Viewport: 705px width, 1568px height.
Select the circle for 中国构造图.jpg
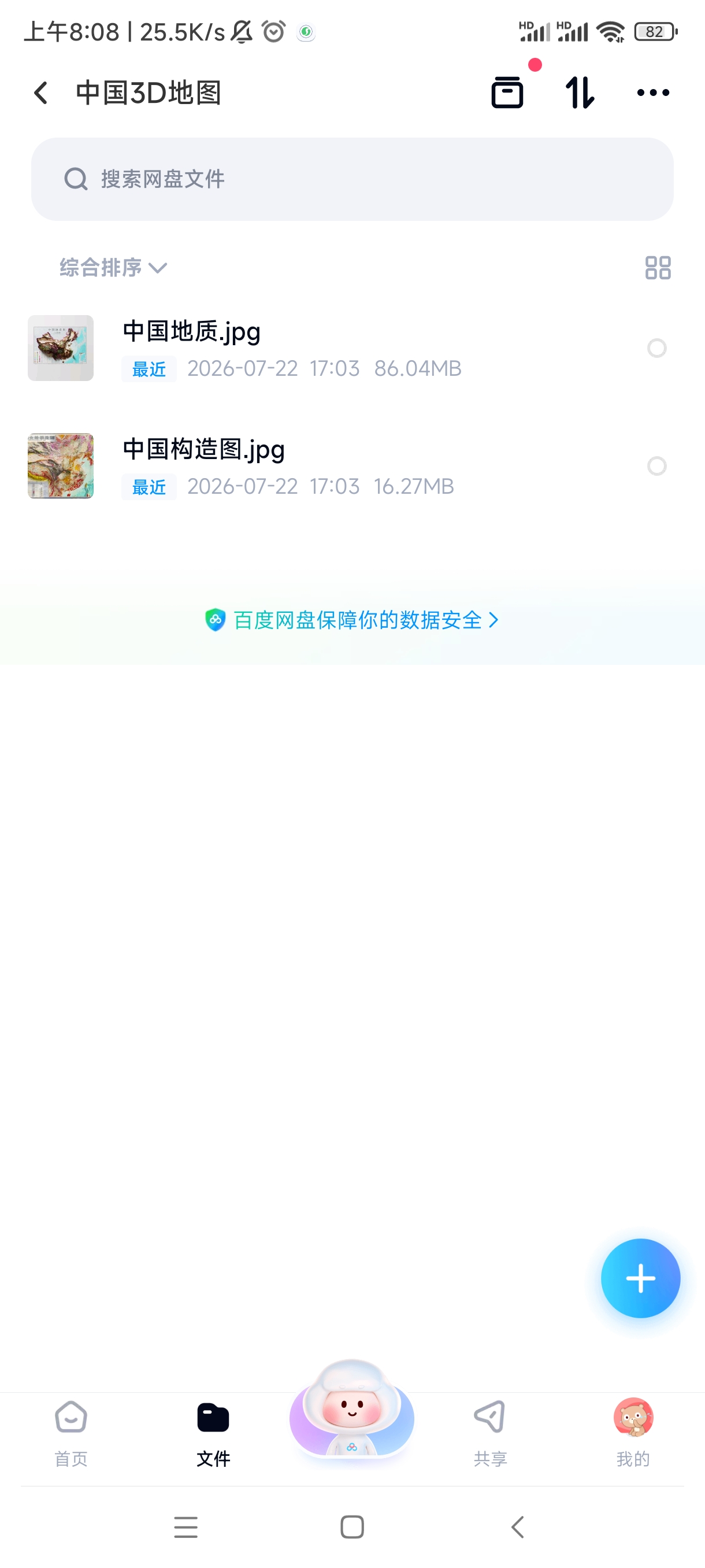coord(656,466)
